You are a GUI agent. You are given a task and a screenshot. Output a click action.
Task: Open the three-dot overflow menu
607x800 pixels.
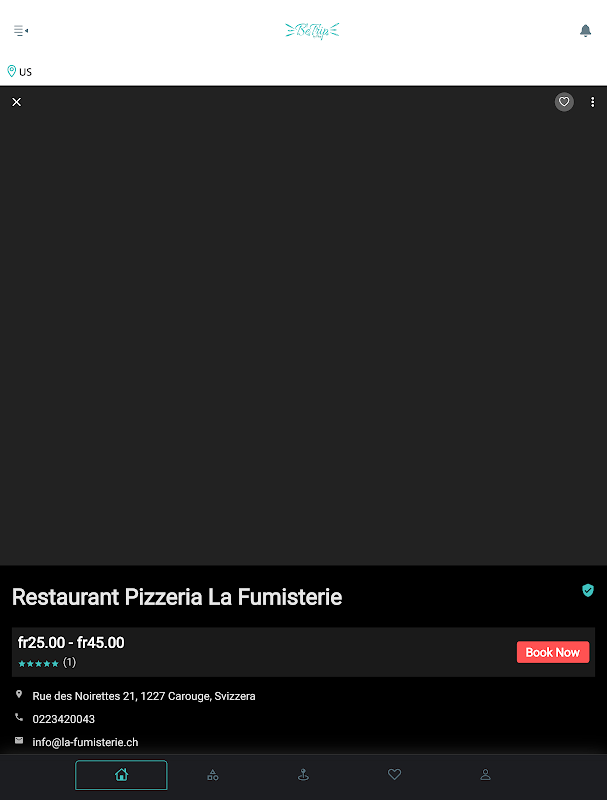592,102
